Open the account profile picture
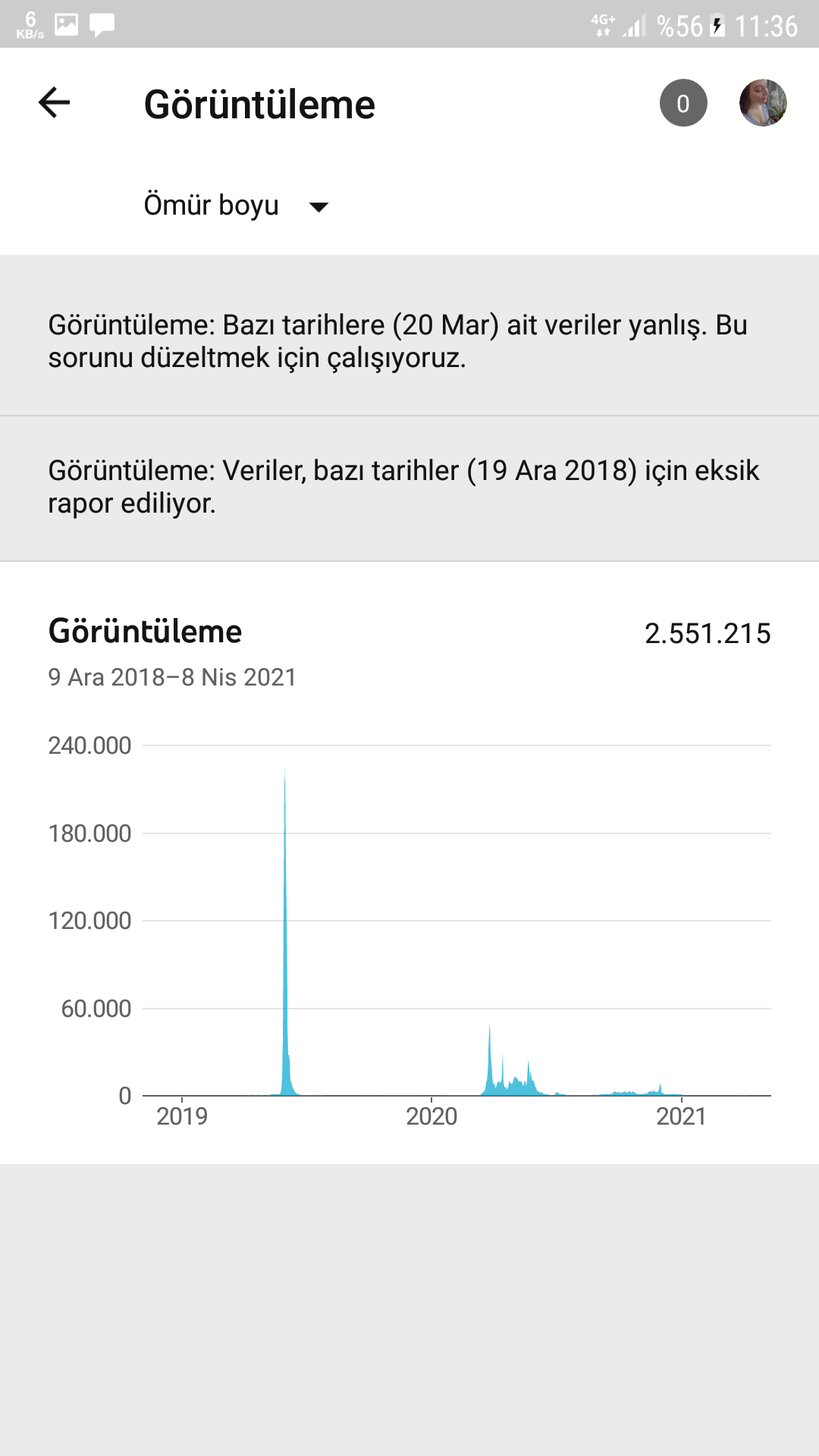Screen dimensions: 819x1456 tap(763, 103)
